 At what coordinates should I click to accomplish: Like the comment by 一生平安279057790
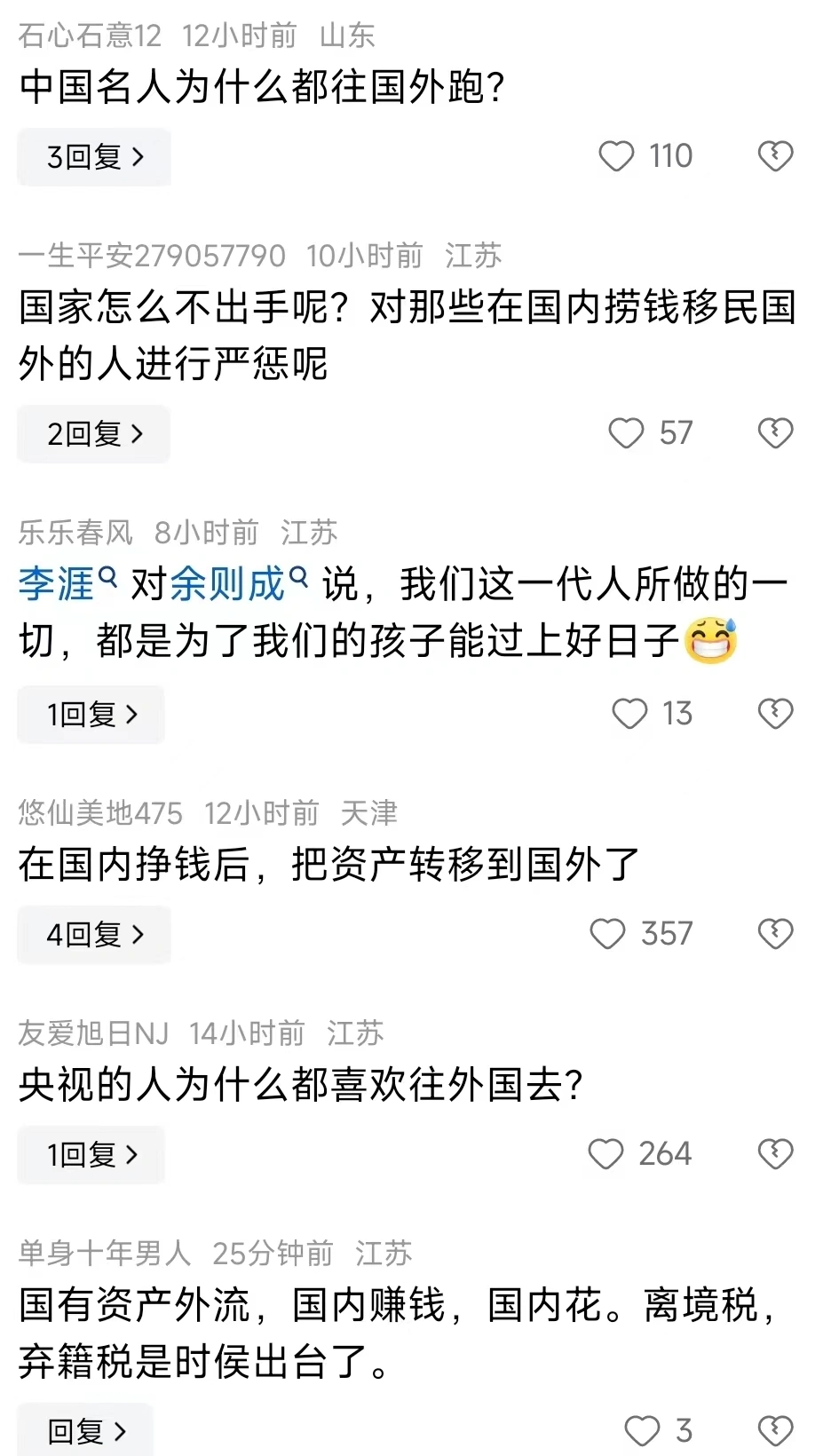pos(626,433)
